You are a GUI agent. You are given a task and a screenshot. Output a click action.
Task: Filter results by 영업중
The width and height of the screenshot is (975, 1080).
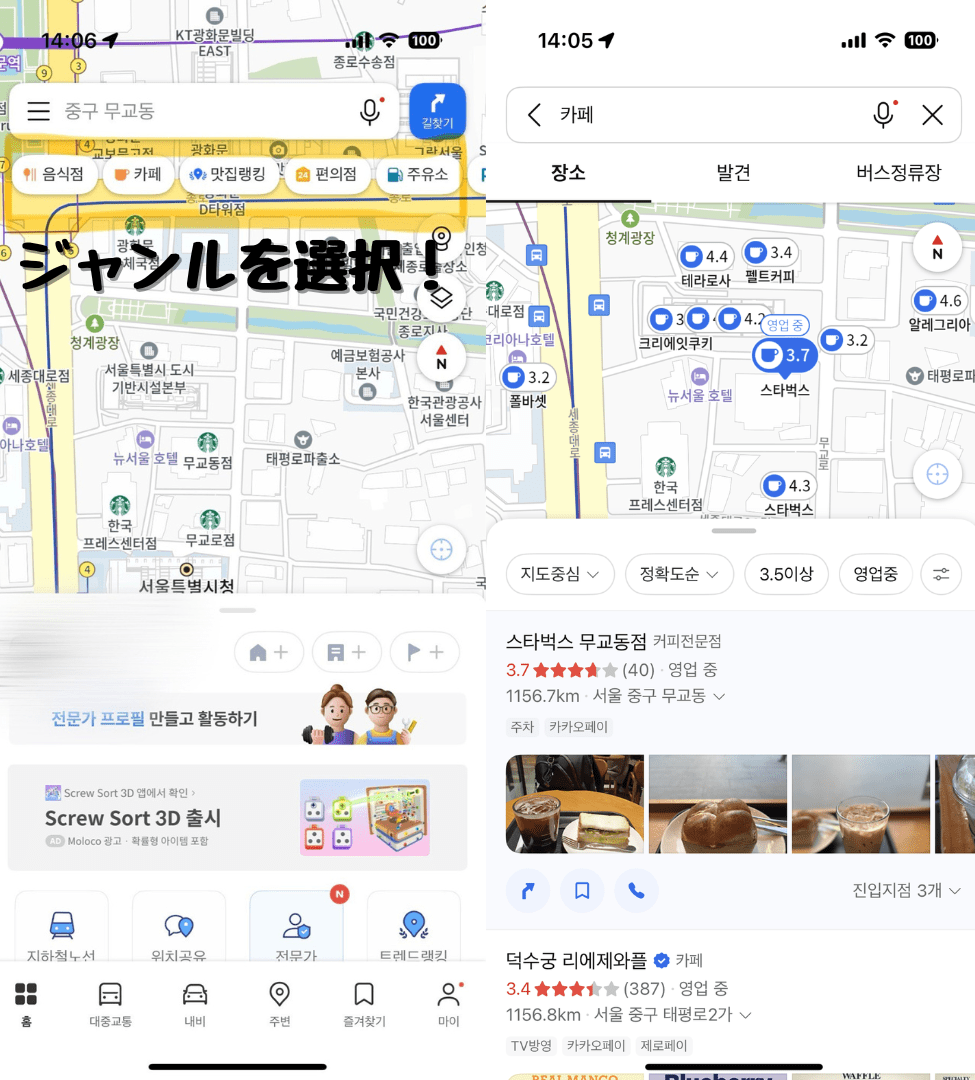click(875, 574)
